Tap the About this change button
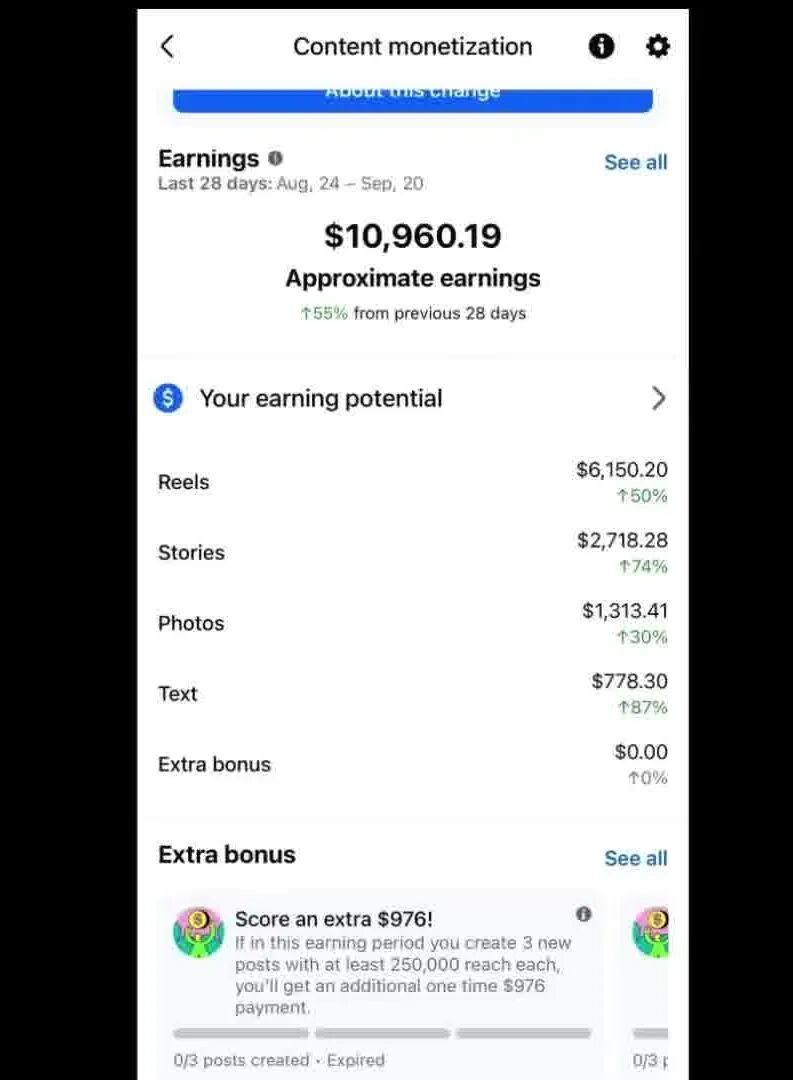Image resolution: width=793 pixels, height=1080 pixels. [x=412, y=97]
